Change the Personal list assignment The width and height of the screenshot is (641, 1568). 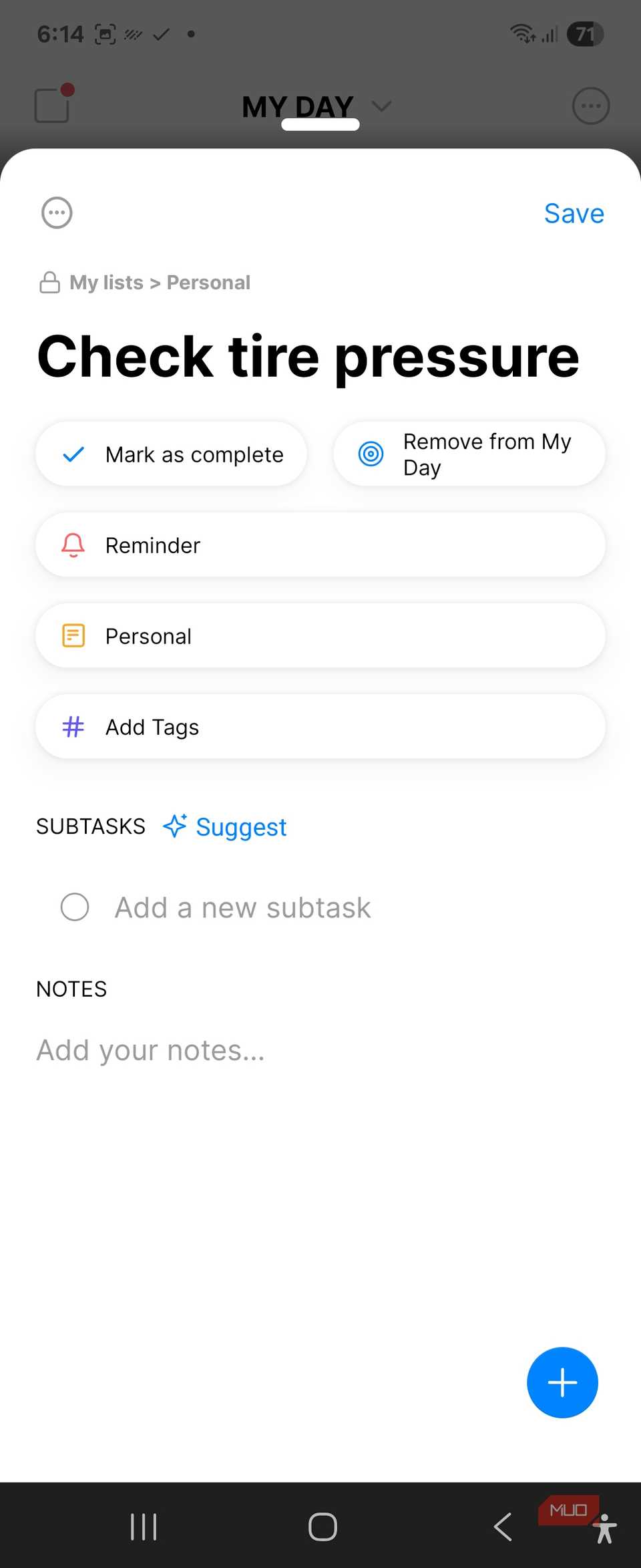pos(320,636)
